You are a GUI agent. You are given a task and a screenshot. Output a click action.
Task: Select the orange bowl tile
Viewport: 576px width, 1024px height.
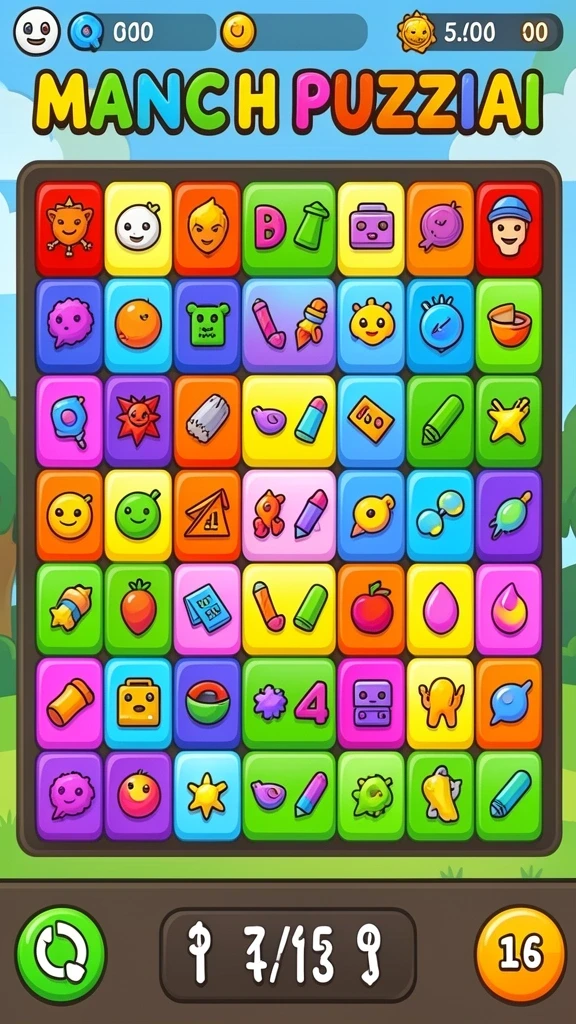(509, 325)
